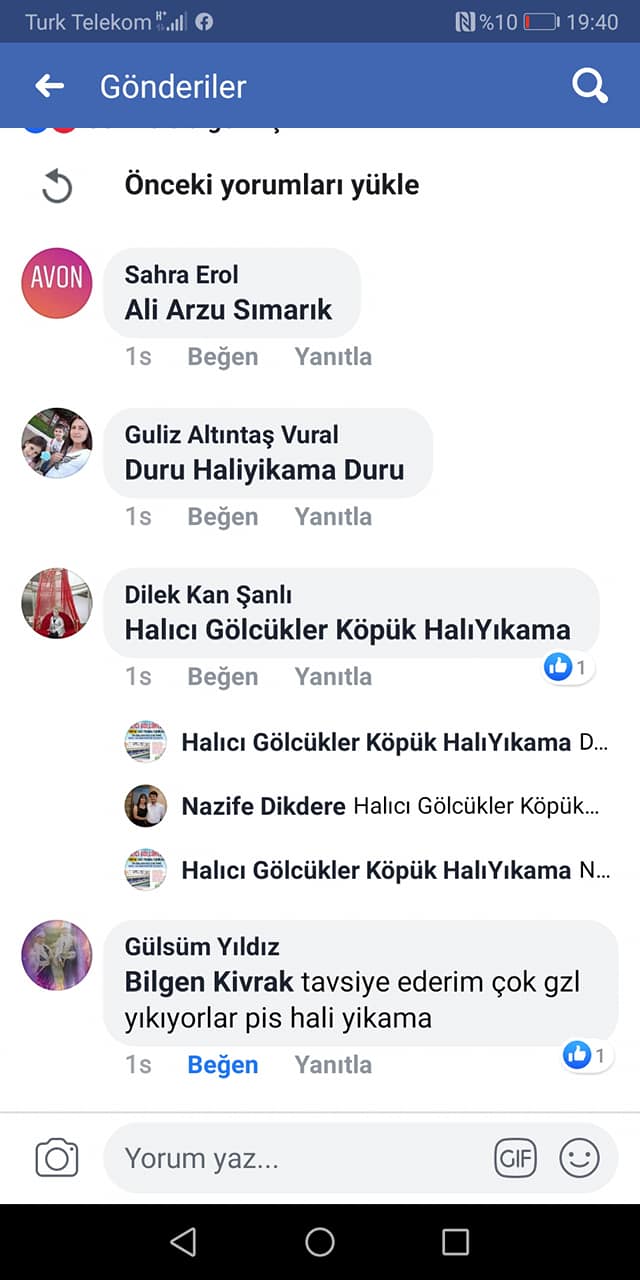This screenshot has height=1280, width=640.
Task: Reply to Dilek Kan Şanlı's comment
Action: click(x=333, y=677)
